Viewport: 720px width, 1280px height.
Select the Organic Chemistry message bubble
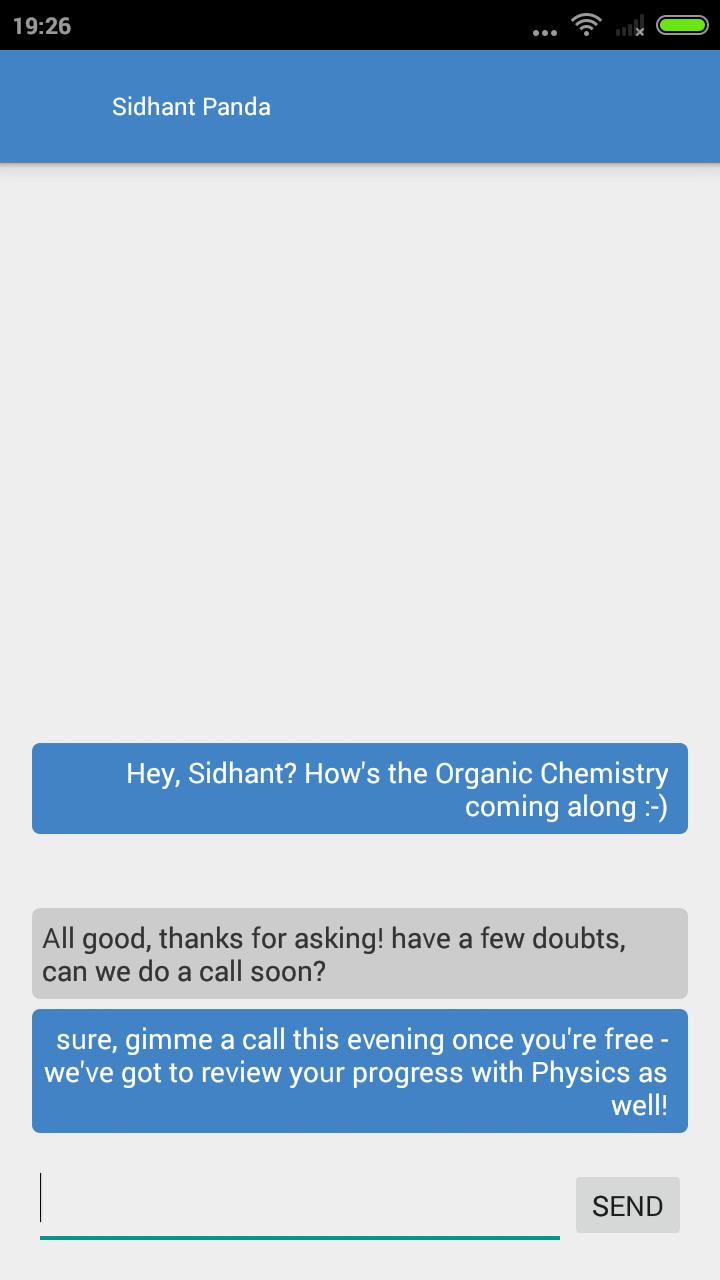(x=360, y=788)
